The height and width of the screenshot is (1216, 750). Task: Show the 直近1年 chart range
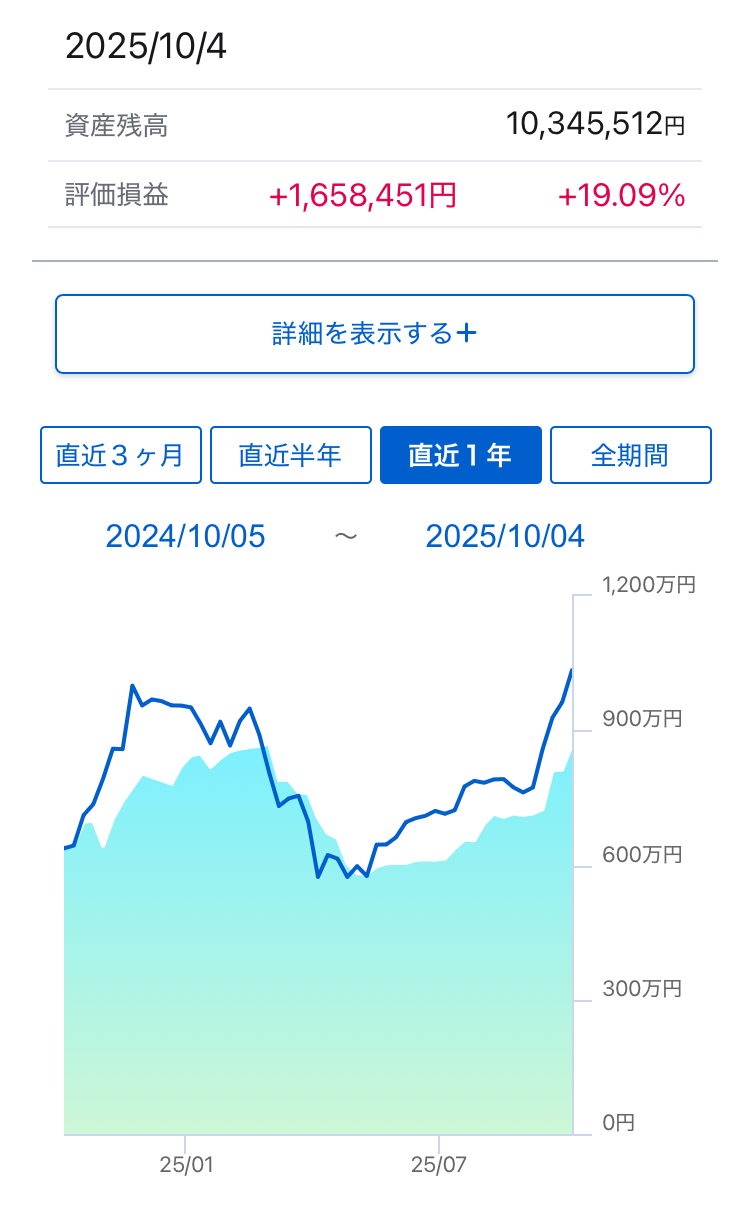[460, 455]
